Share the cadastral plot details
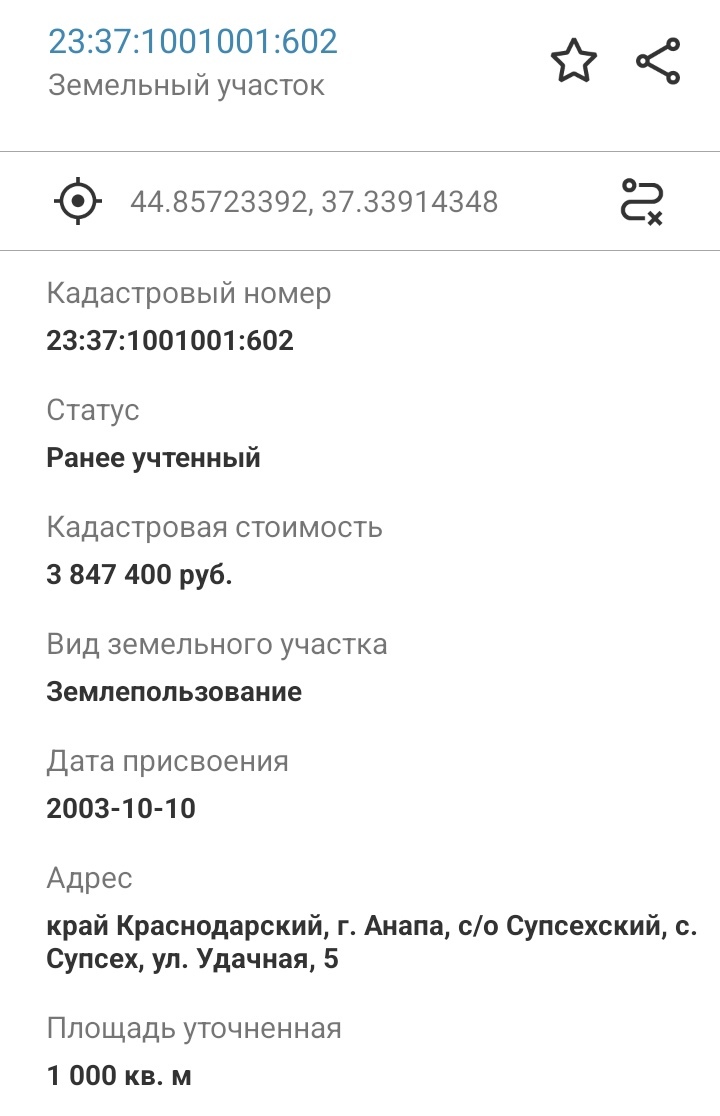This screenshot has height=1116, width=720. [659, 62]
